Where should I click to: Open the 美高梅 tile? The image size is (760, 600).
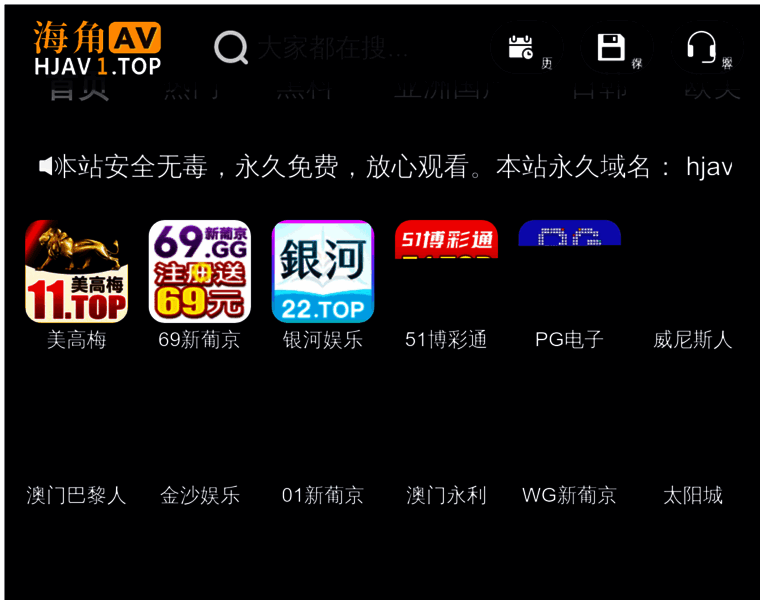pyautogui.click(x=76, y=272)
